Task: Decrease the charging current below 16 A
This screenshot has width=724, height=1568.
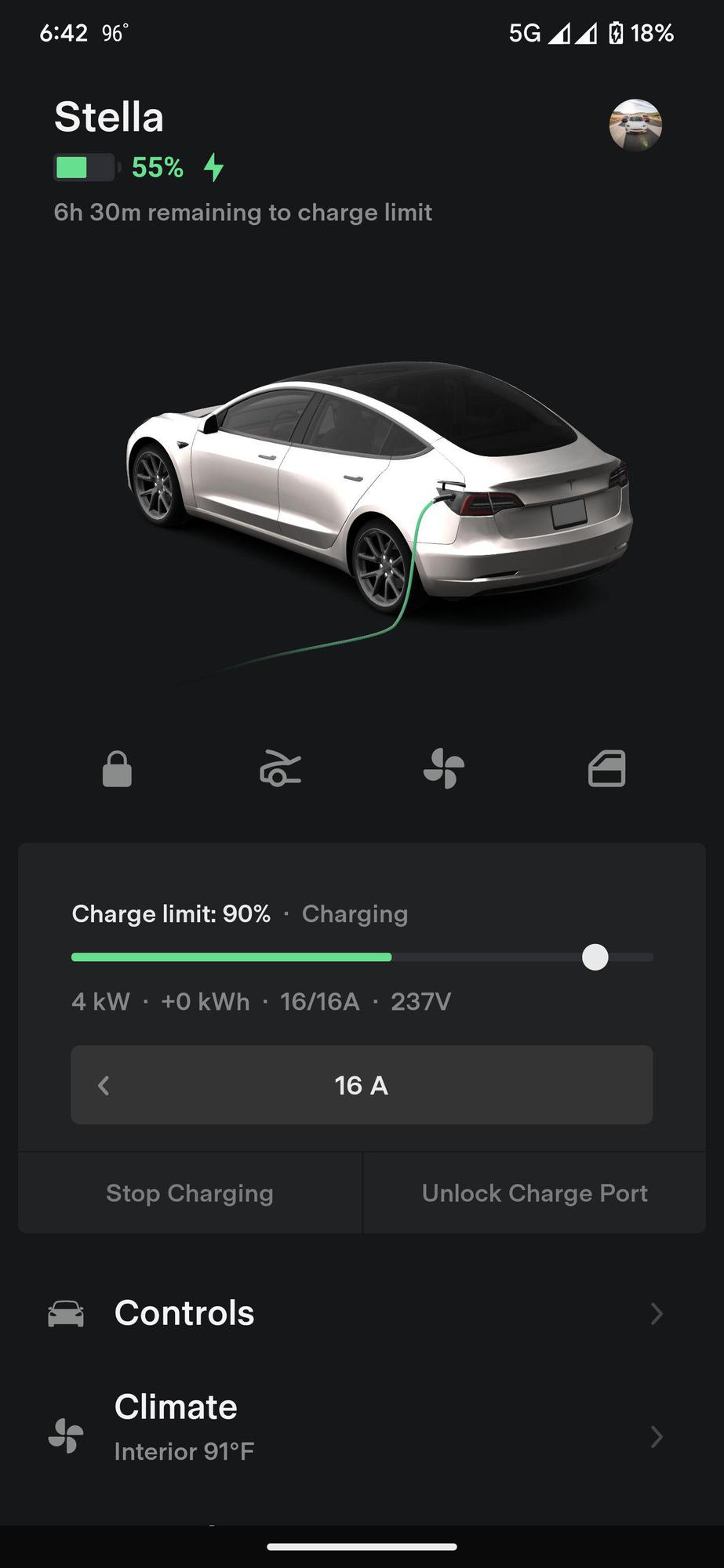Action: pyautogui.click(x=104, y=1086)
